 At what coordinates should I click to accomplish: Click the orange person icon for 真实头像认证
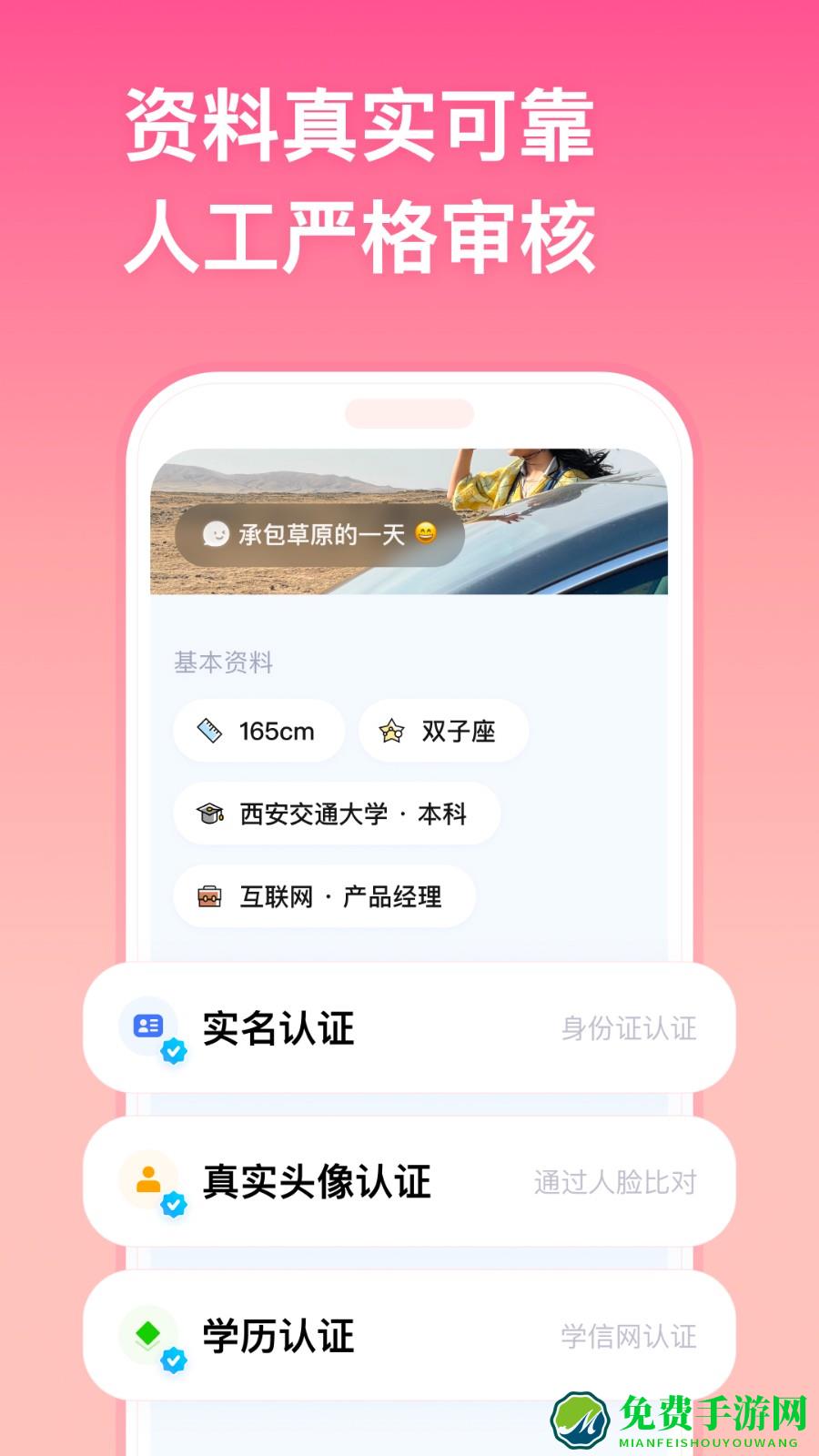tap(148, 1178)
